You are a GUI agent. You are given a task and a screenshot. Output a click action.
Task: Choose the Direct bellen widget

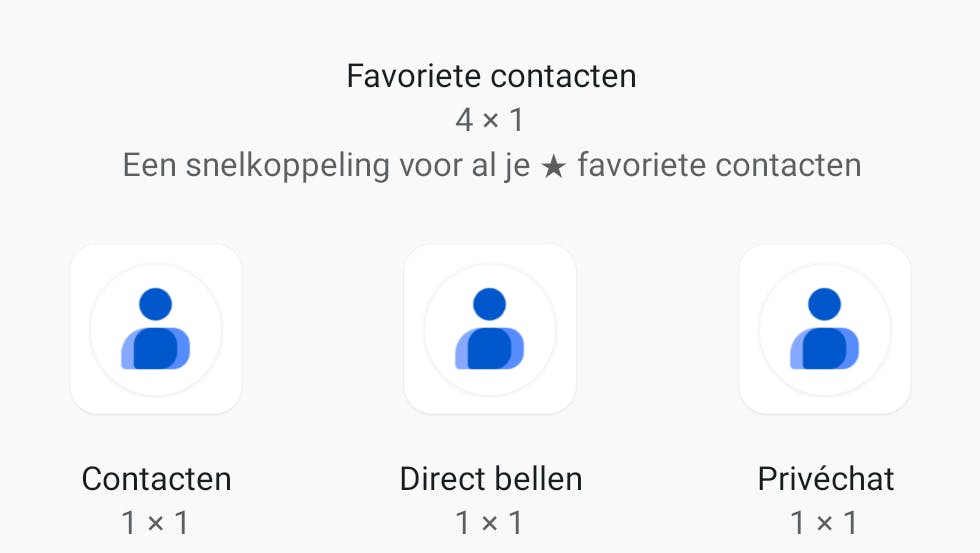coord(490,329)
